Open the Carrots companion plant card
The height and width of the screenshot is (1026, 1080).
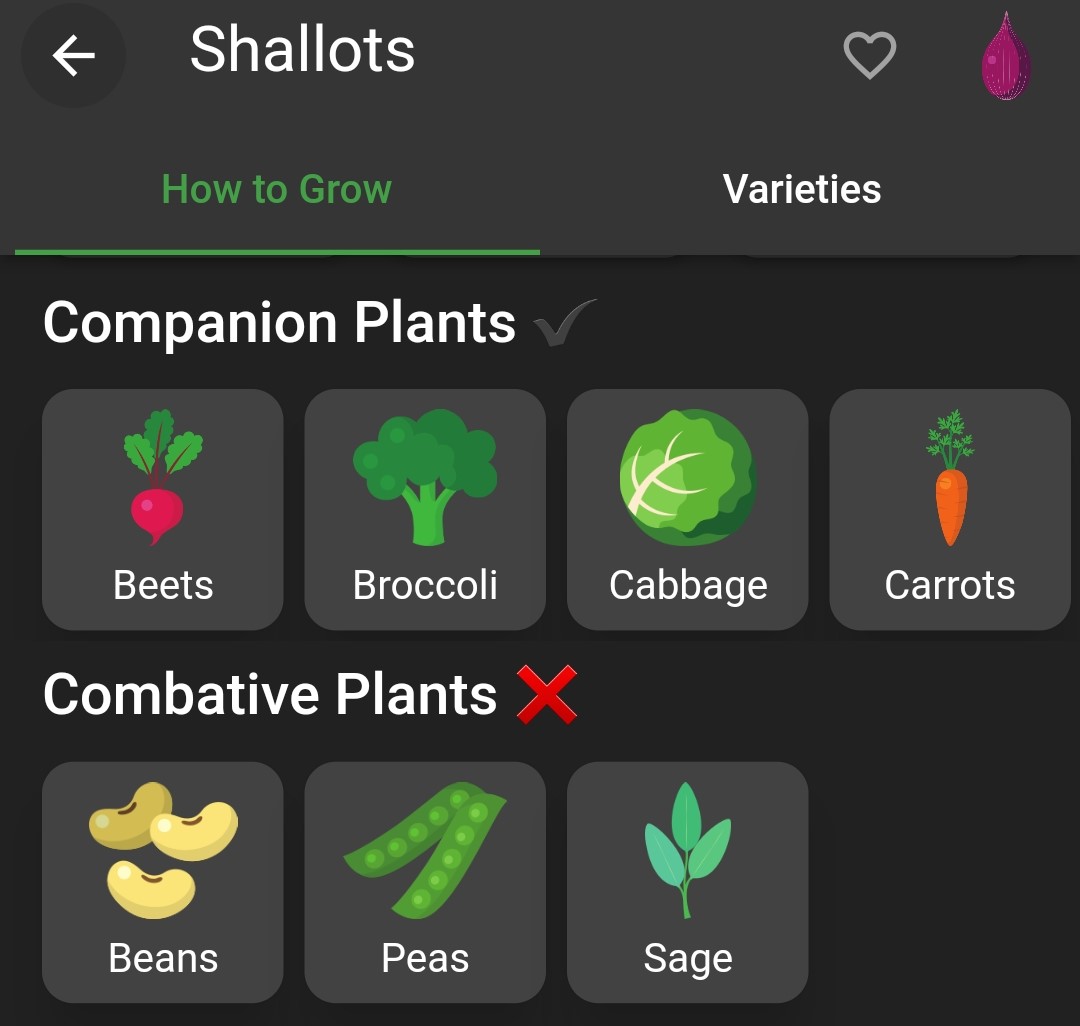(950, 510)
